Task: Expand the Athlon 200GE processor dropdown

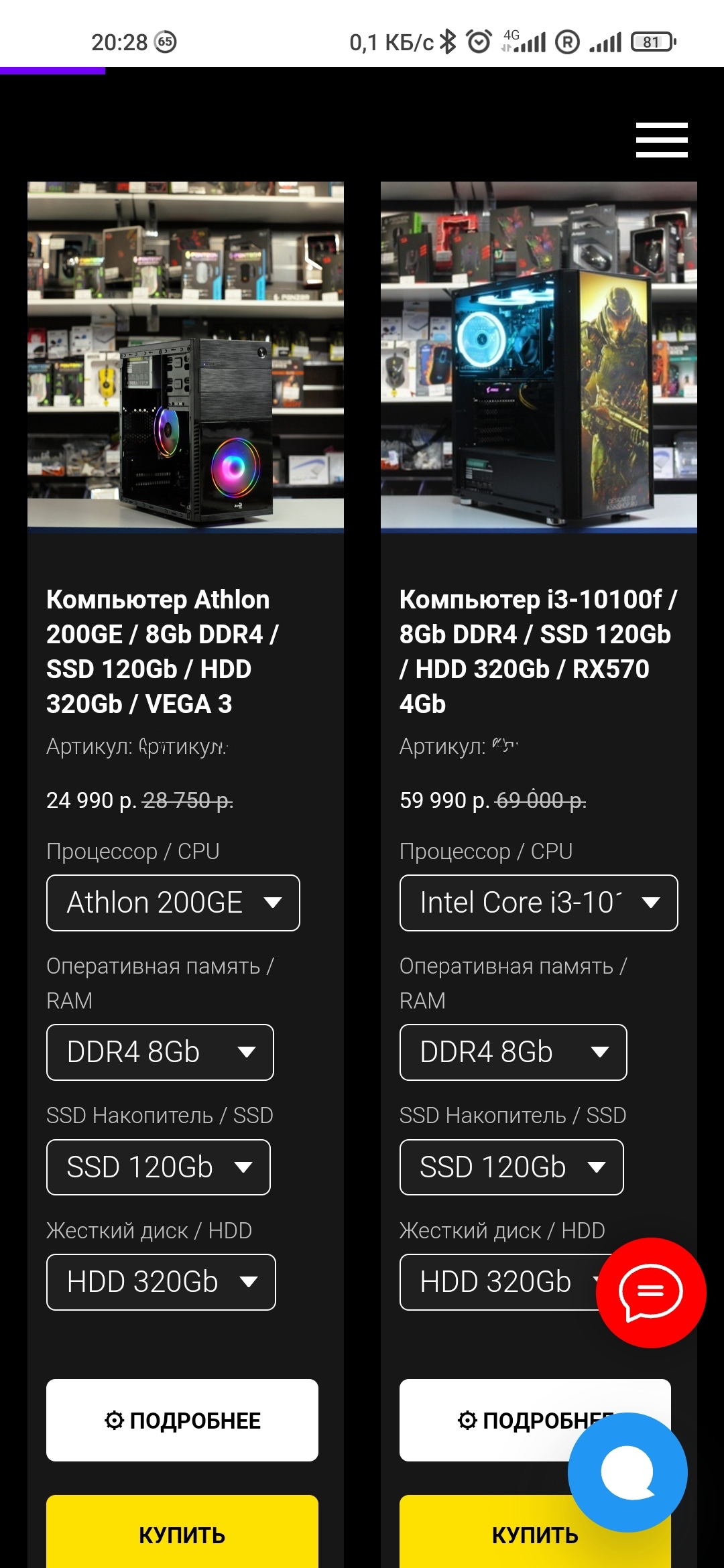Action: pyautogui.click(x=173, y=903)
